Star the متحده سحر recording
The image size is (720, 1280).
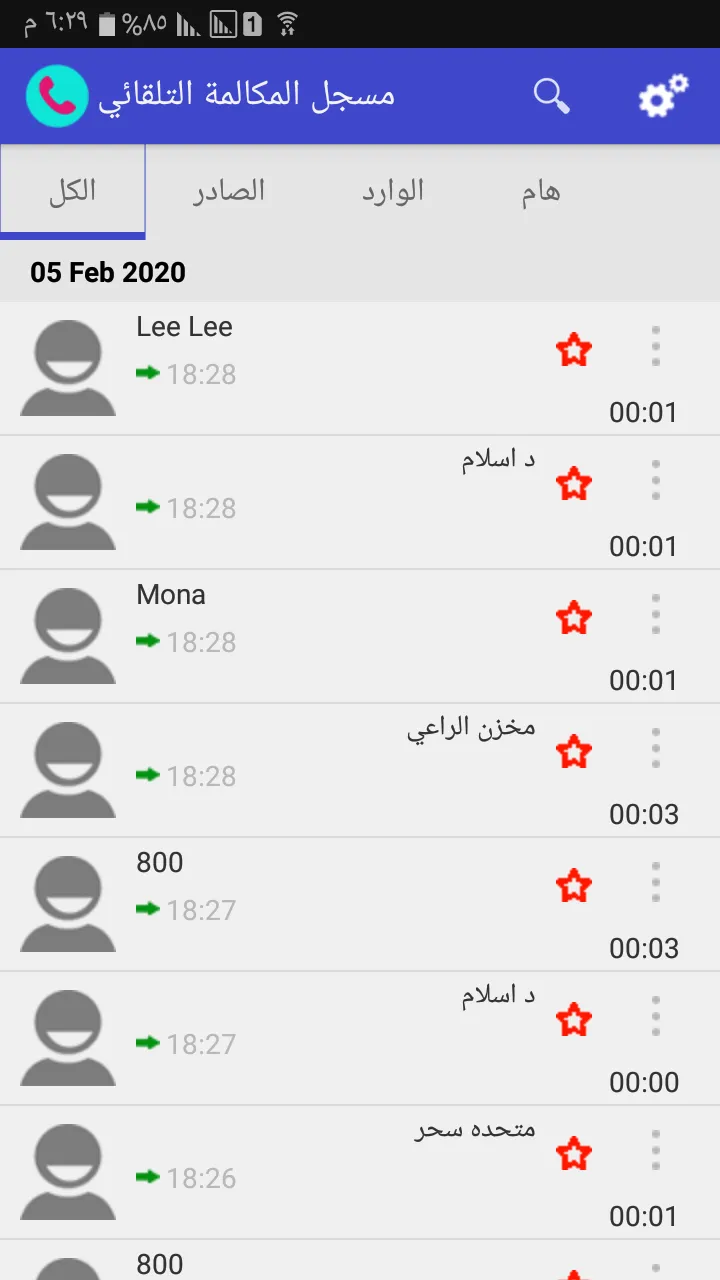point(574,1154)
